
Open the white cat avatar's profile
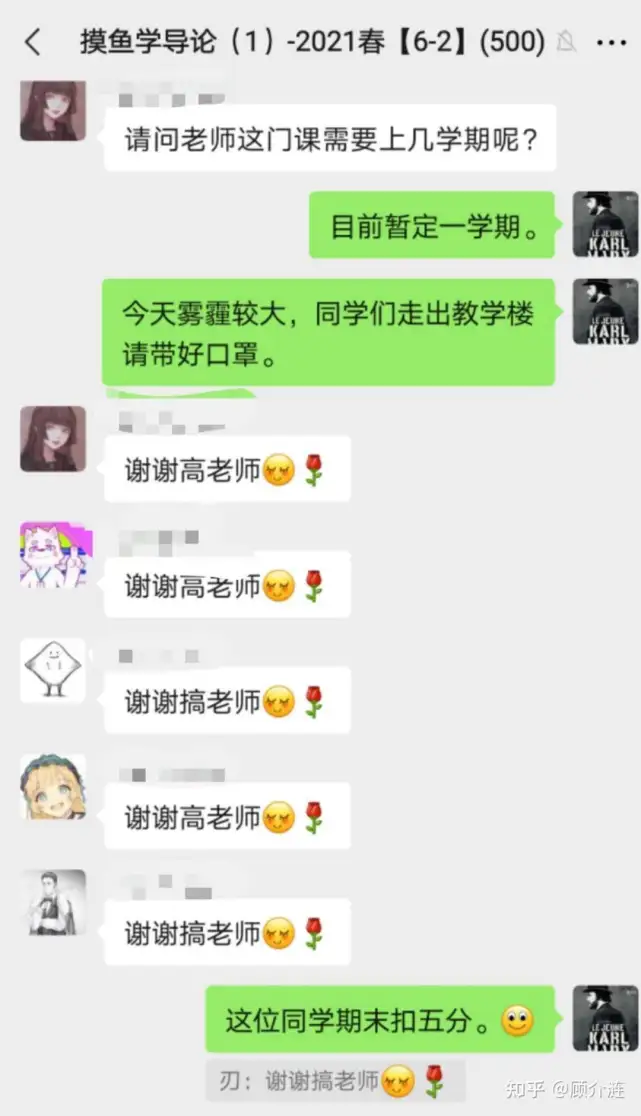pos(55,555)
